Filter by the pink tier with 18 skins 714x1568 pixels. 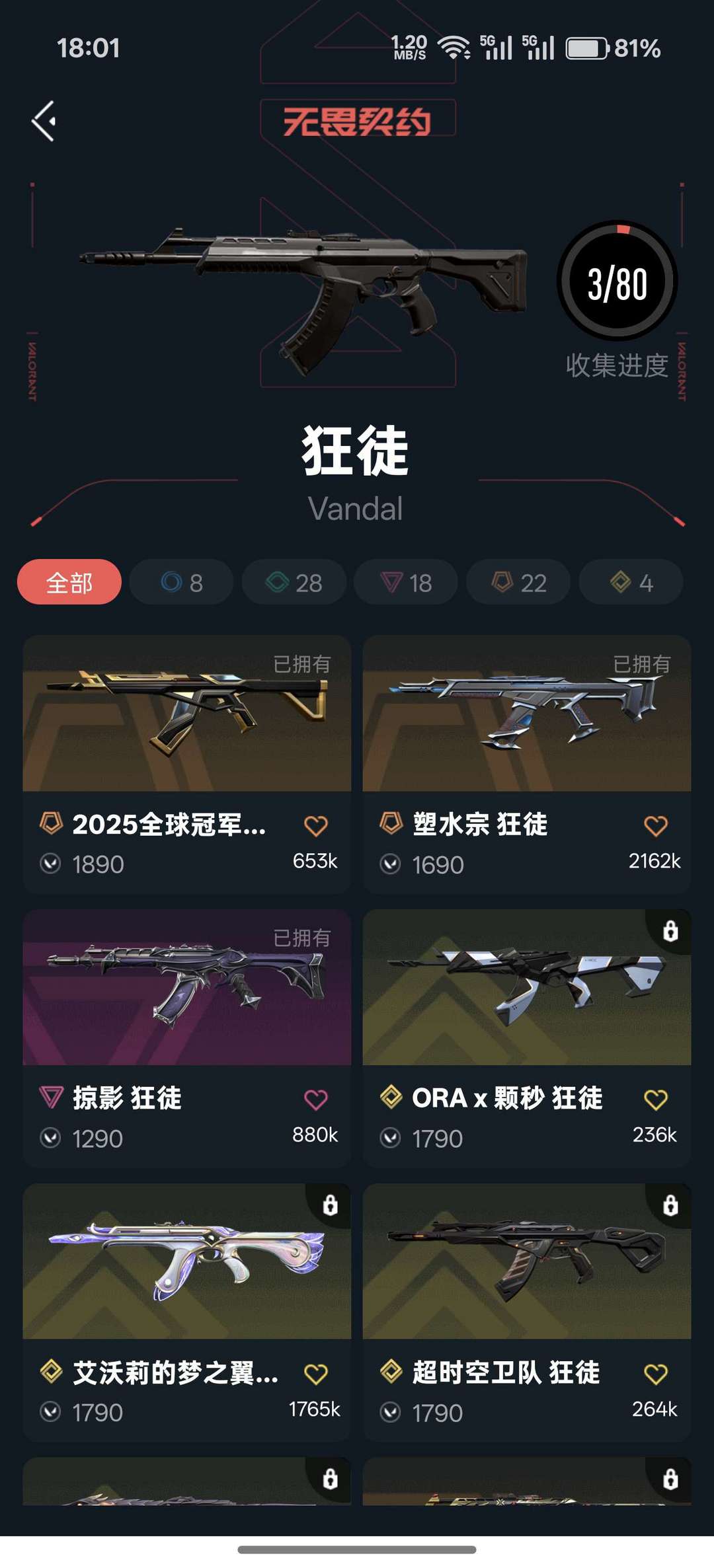(406, 582)
